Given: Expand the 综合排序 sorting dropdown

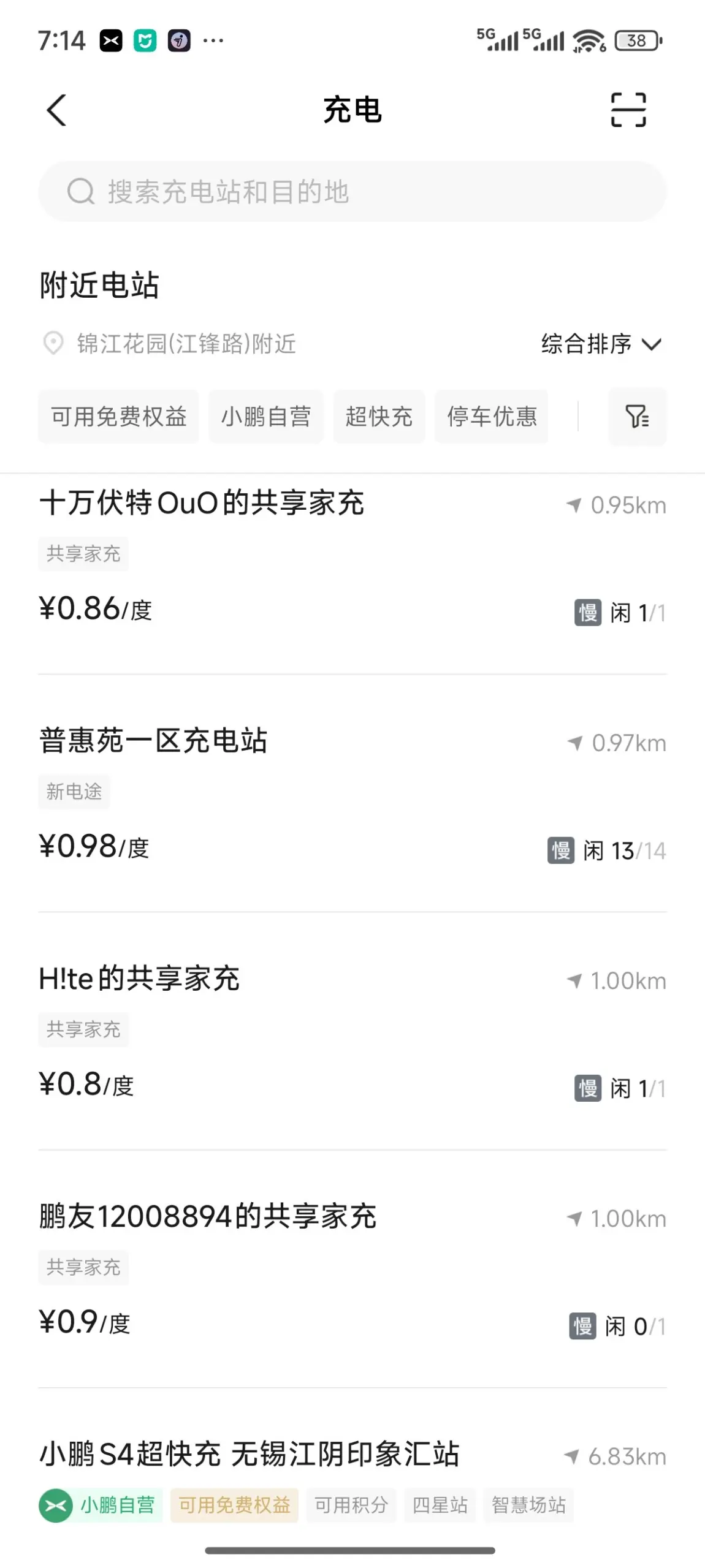Looking at the screenshot, I should click(601, 344).
